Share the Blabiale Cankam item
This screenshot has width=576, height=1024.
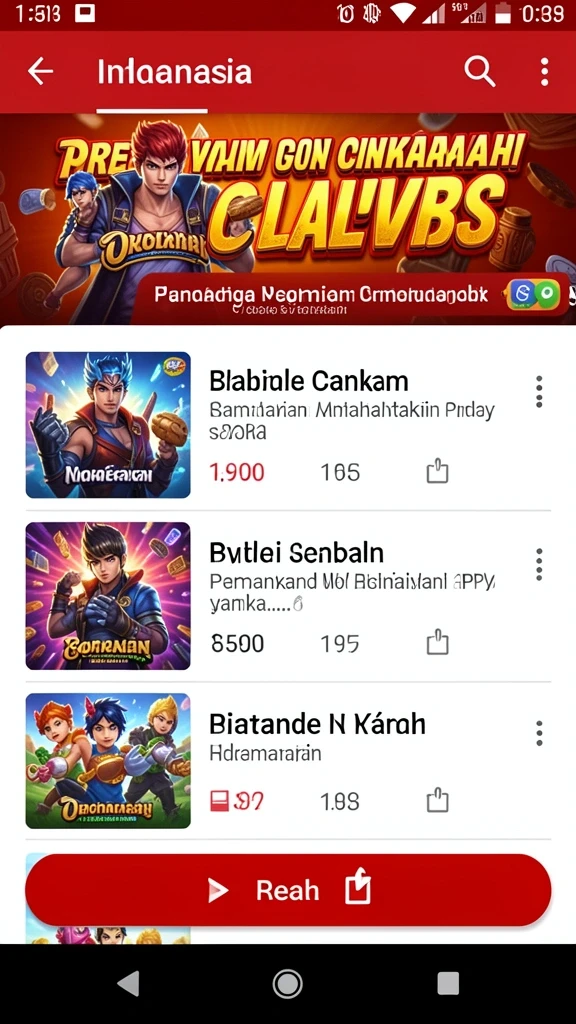pos(438,472)
